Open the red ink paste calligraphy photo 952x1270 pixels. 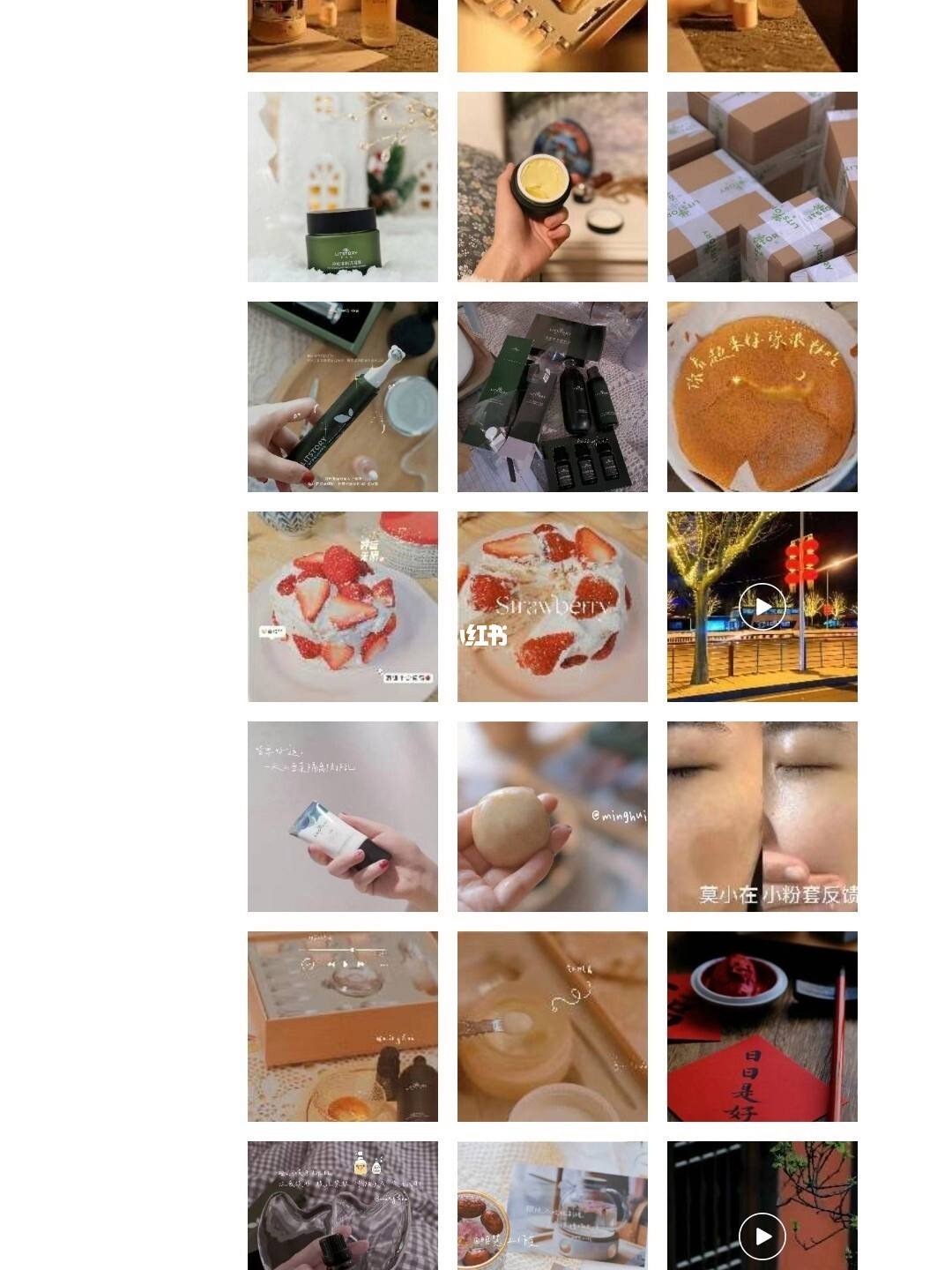[762, 1027]
